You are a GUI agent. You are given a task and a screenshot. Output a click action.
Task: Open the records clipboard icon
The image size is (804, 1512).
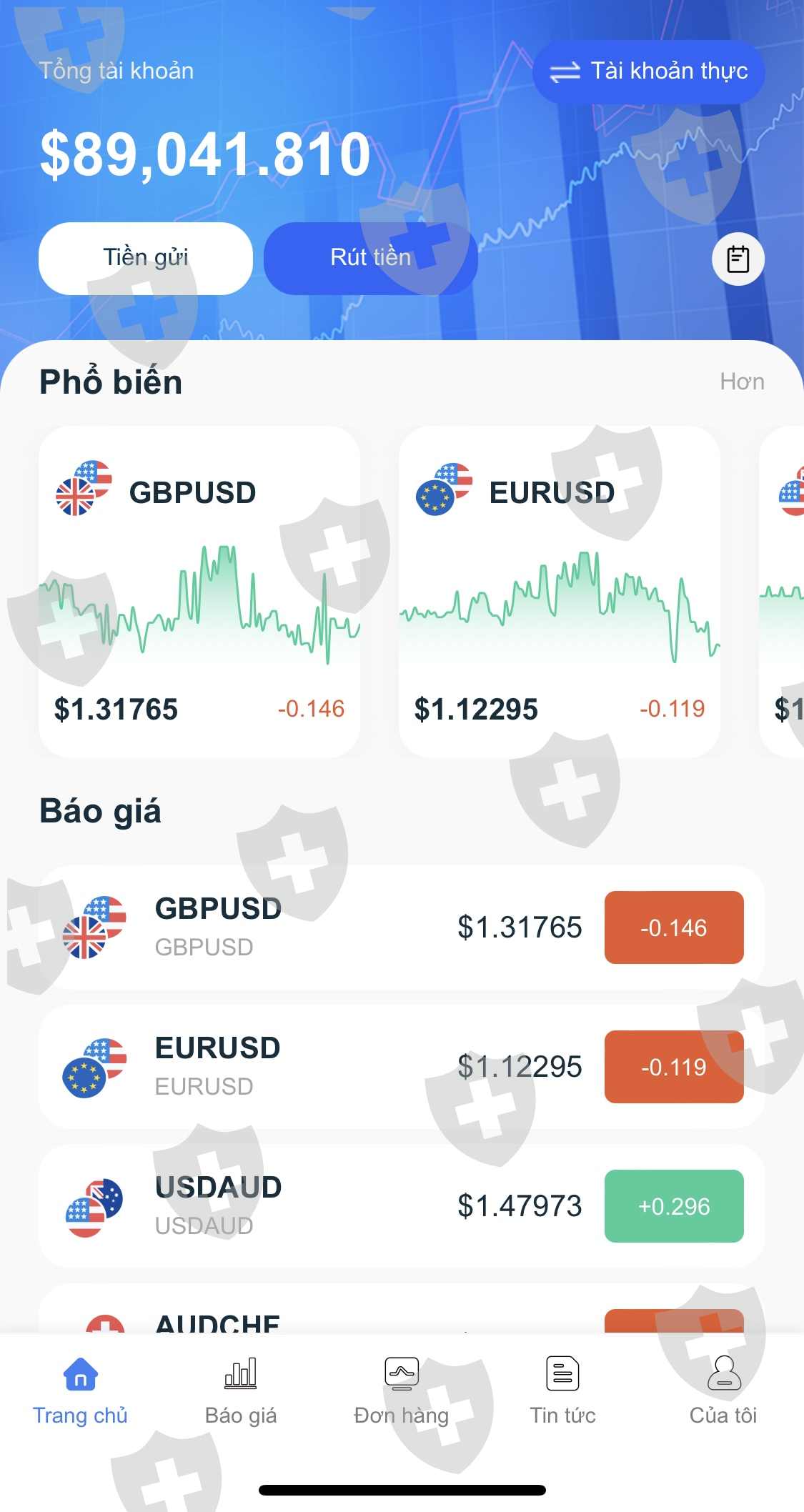[738, 259]
